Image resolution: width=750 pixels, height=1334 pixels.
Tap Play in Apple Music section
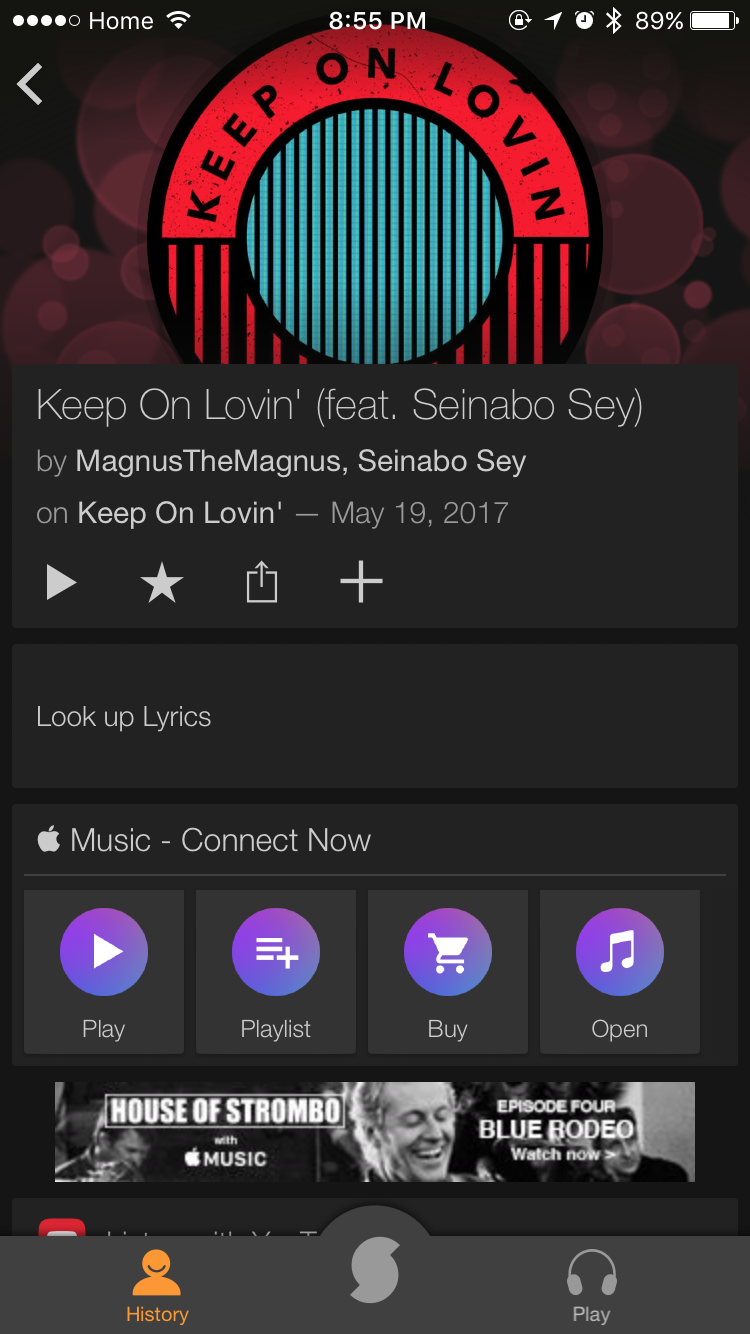point(104,972)
